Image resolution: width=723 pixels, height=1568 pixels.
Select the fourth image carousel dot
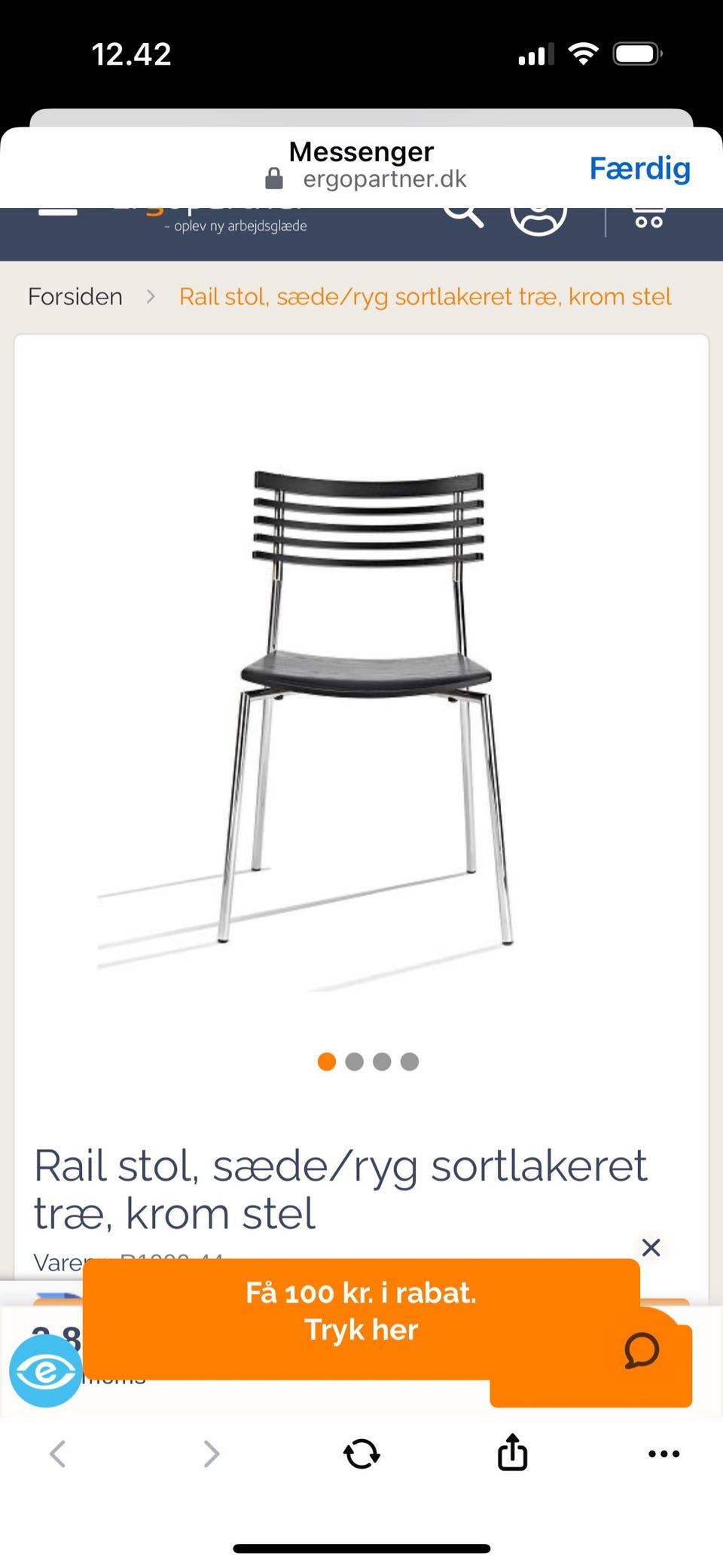[x=410, y=1062]
